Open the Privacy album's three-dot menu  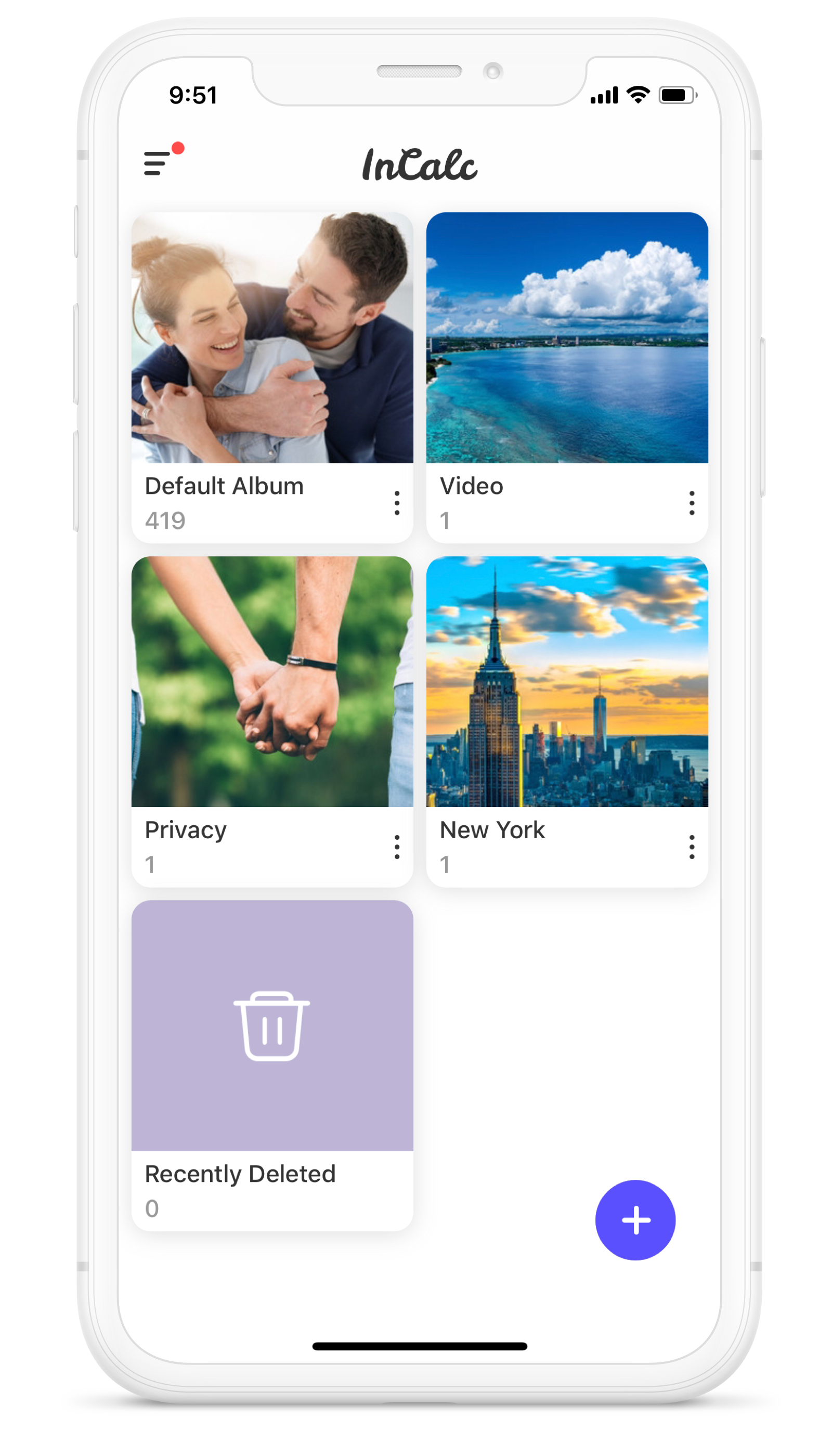click(397, 847)
